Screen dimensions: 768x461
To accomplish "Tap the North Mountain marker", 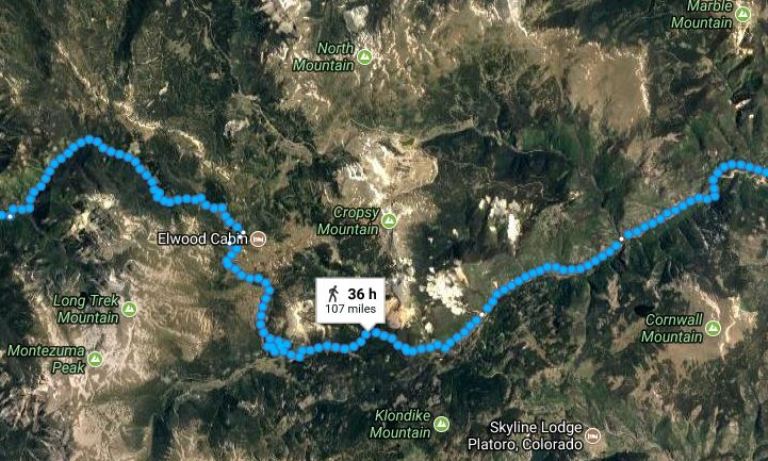I will pos(365,57).
